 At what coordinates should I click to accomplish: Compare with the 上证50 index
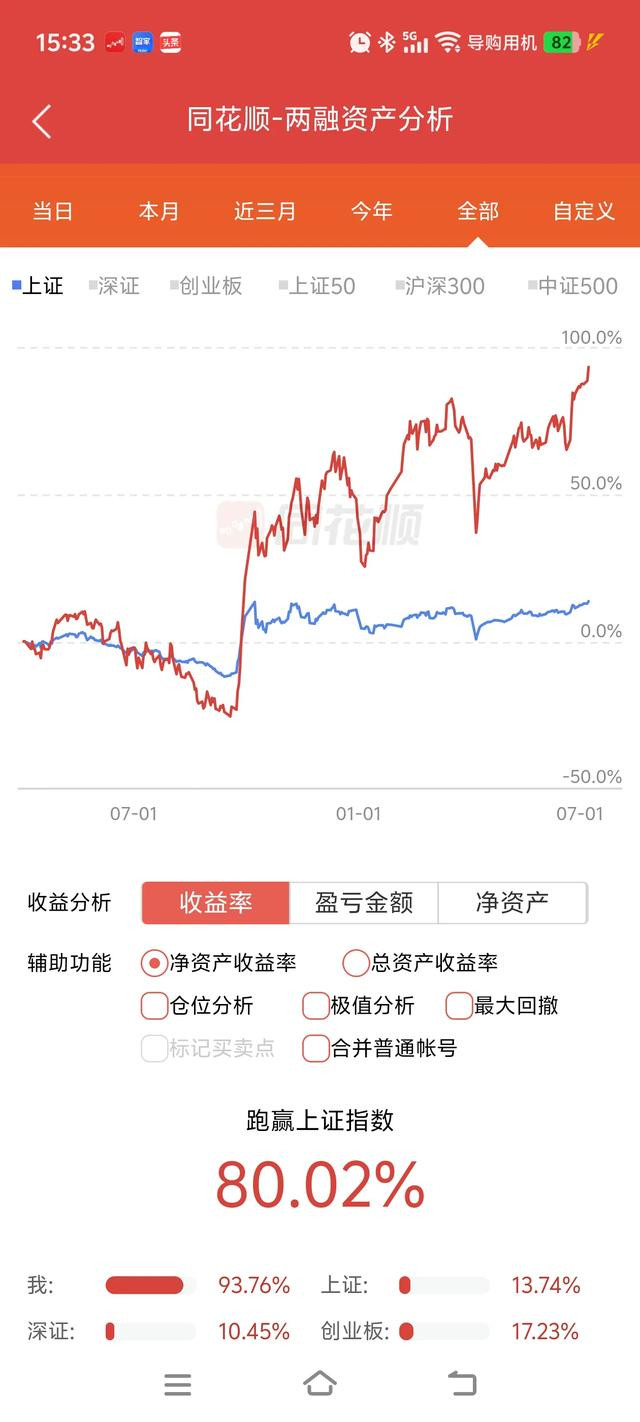click(x=317, y=286)
